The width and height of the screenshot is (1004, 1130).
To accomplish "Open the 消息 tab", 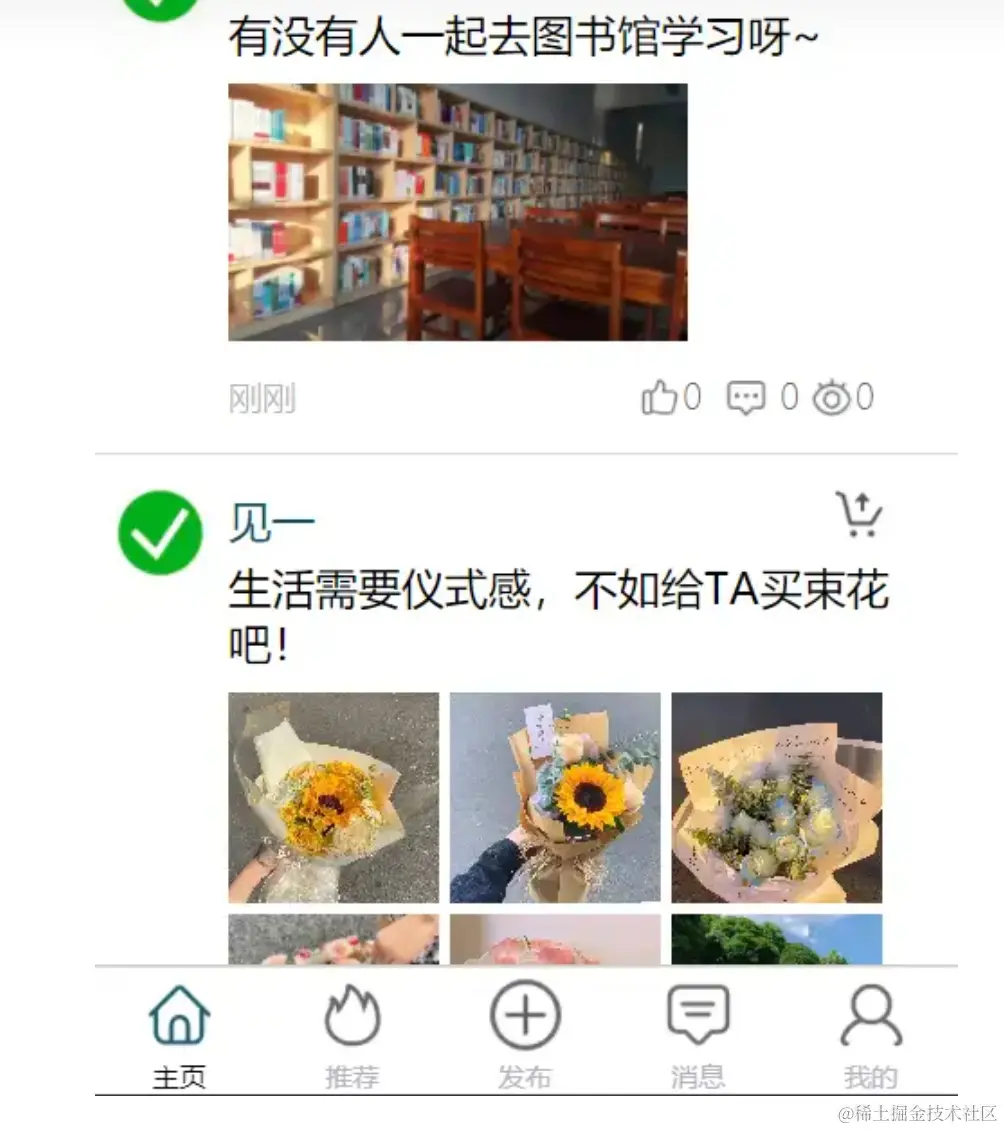I will [x=698, y=1036].
